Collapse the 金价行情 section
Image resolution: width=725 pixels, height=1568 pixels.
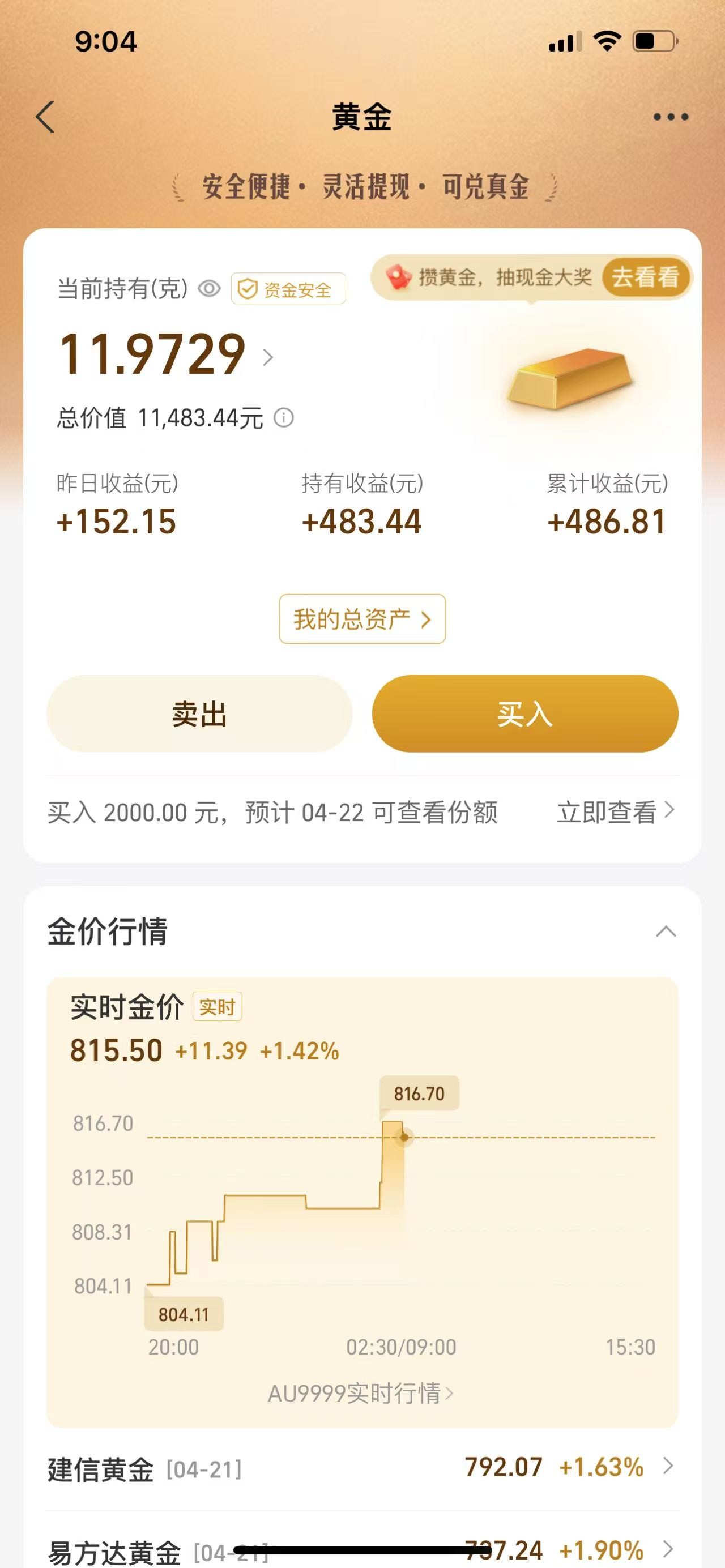coord(666,932)
